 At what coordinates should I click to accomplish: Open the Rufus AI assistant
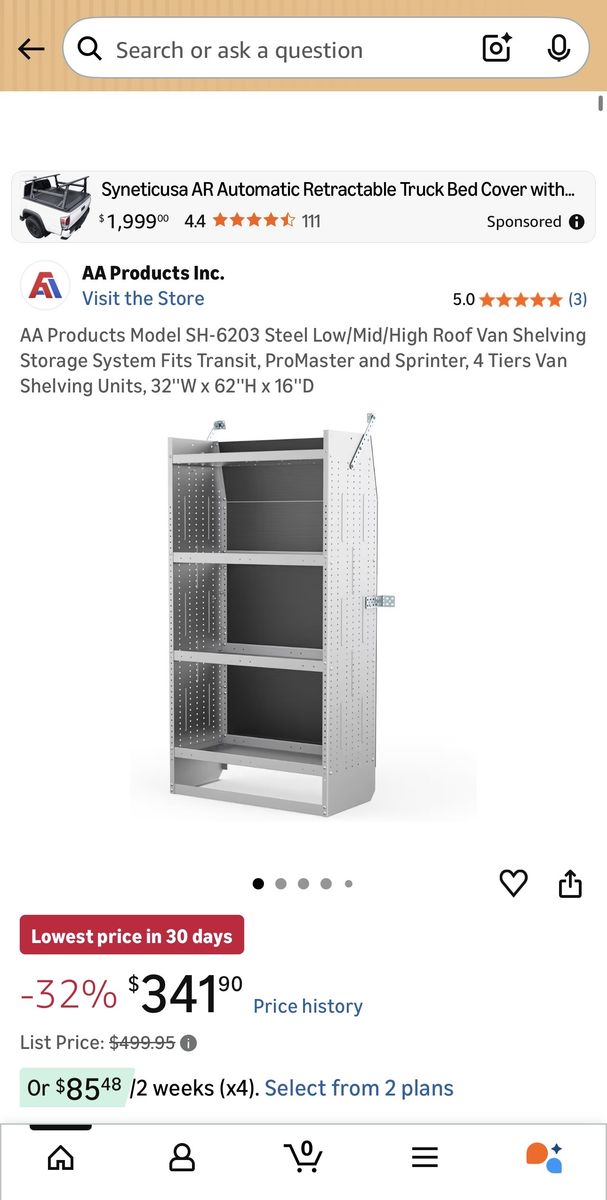coord(545,1158)
